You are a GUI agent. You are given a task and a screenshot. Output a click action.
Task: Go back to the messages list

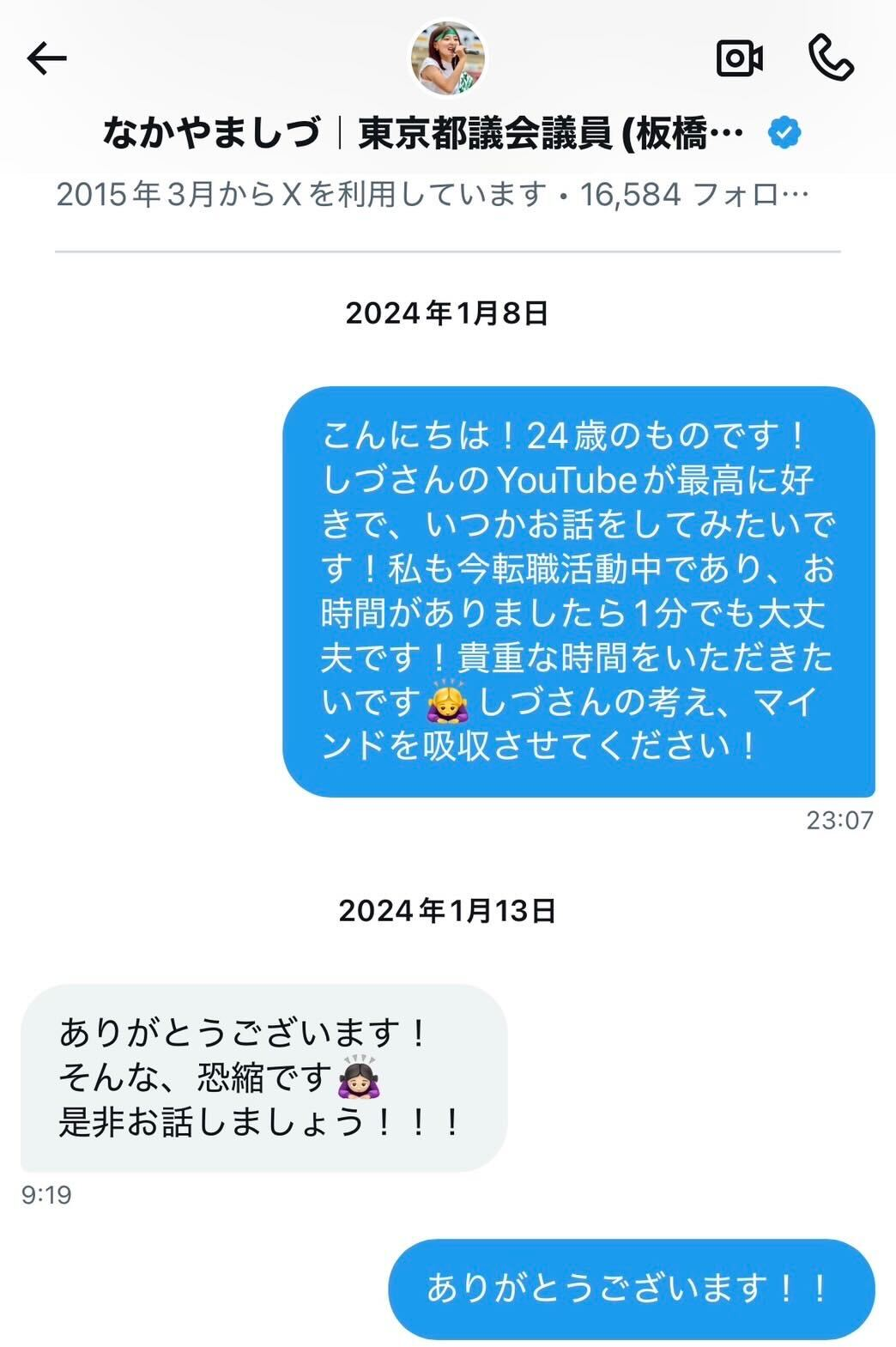[x=46, y=58]
